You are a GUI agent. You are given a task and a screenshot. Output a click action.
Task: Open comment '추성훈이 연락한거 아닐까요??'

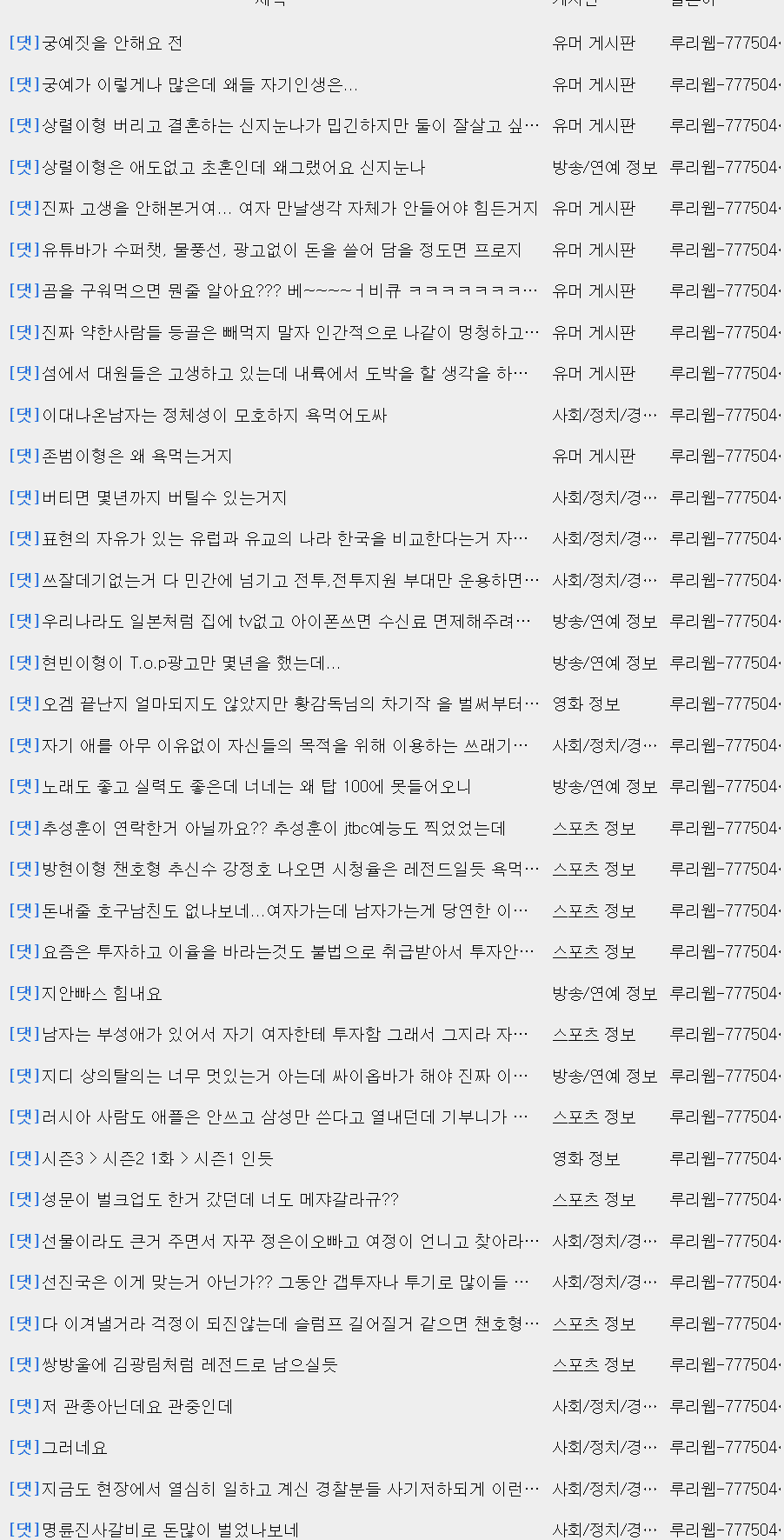coord(274,828)
